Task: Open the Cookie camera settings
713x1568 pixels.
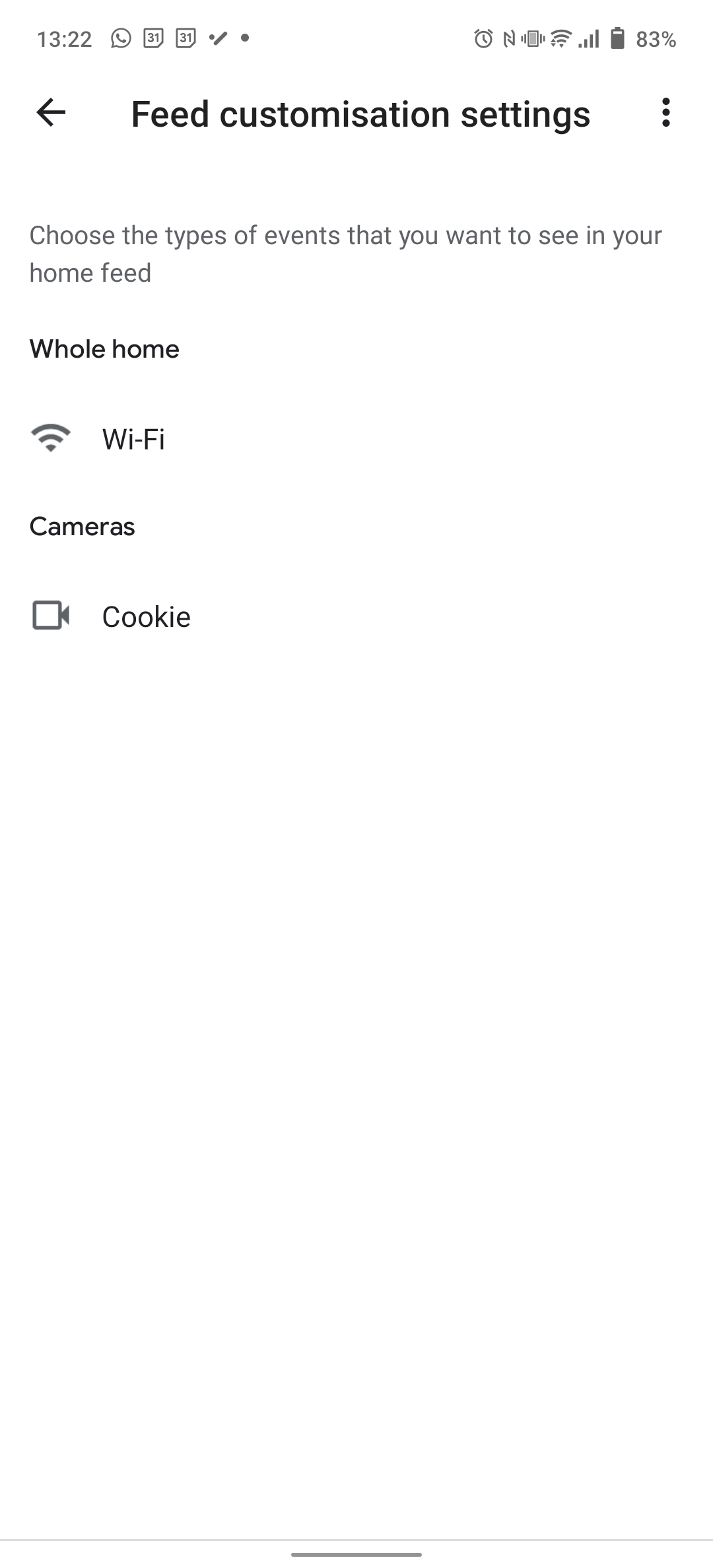Action: coord(356,616)
